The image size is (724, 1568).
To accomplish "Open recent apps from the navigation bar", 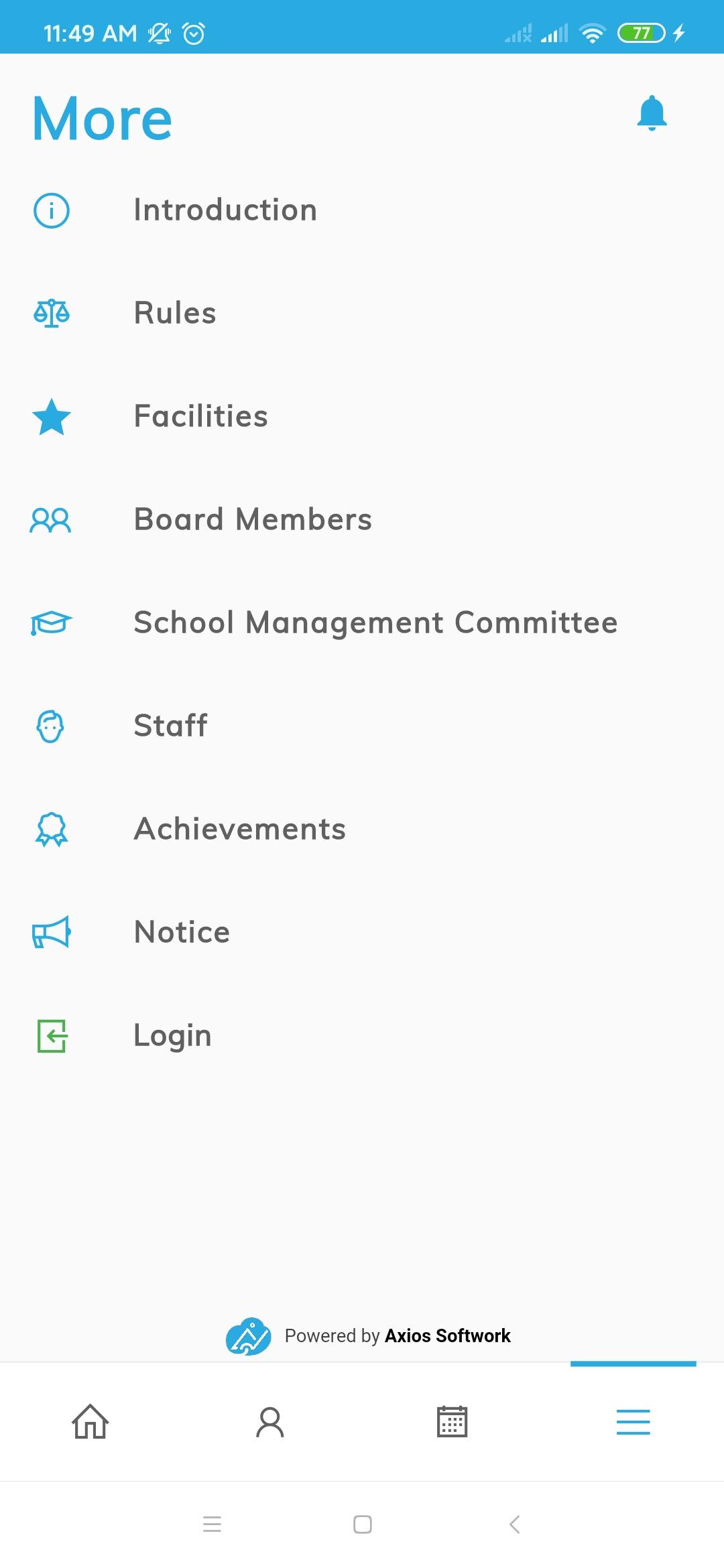I will [x=212, y=1524].
